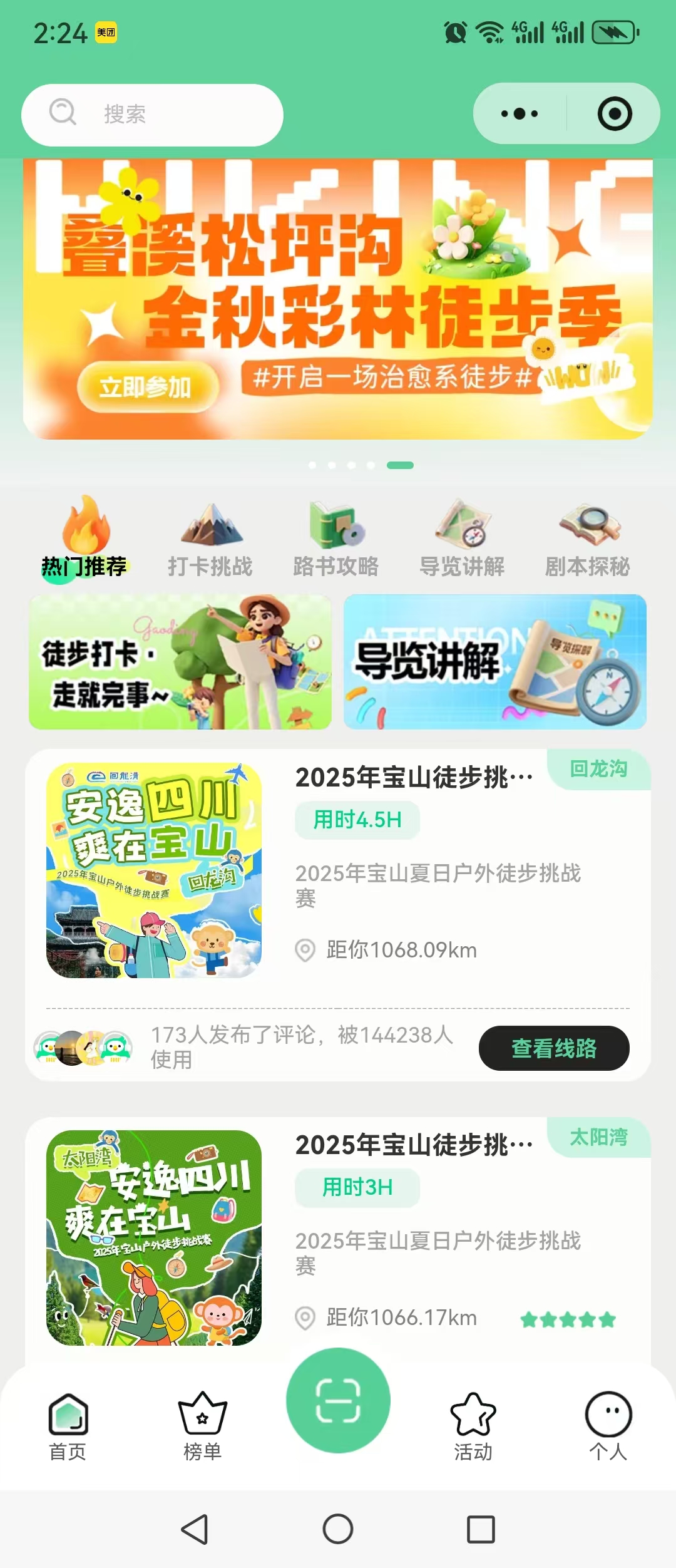The image size is (676, 1568).
Task: Open the 徒步打卡·走就完事 tile
Action: tap(180, 662)
